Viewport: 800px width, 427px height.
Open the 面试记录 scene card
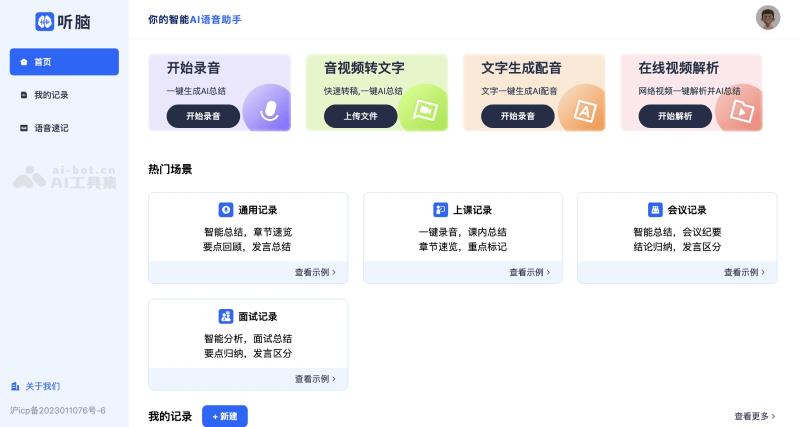[248, 333]
